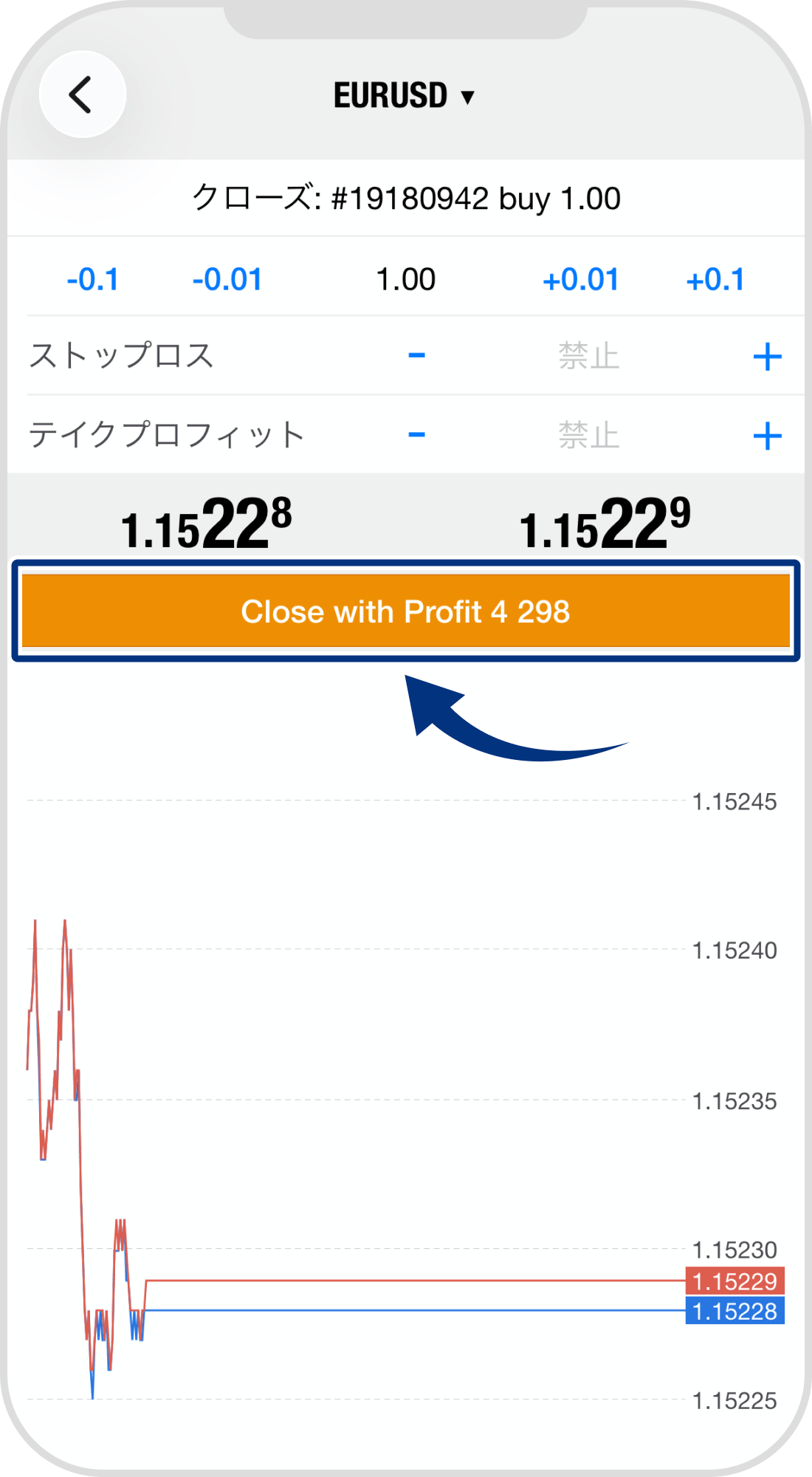
Task: Tap the back arrow to return
Action: pos(81,94)
